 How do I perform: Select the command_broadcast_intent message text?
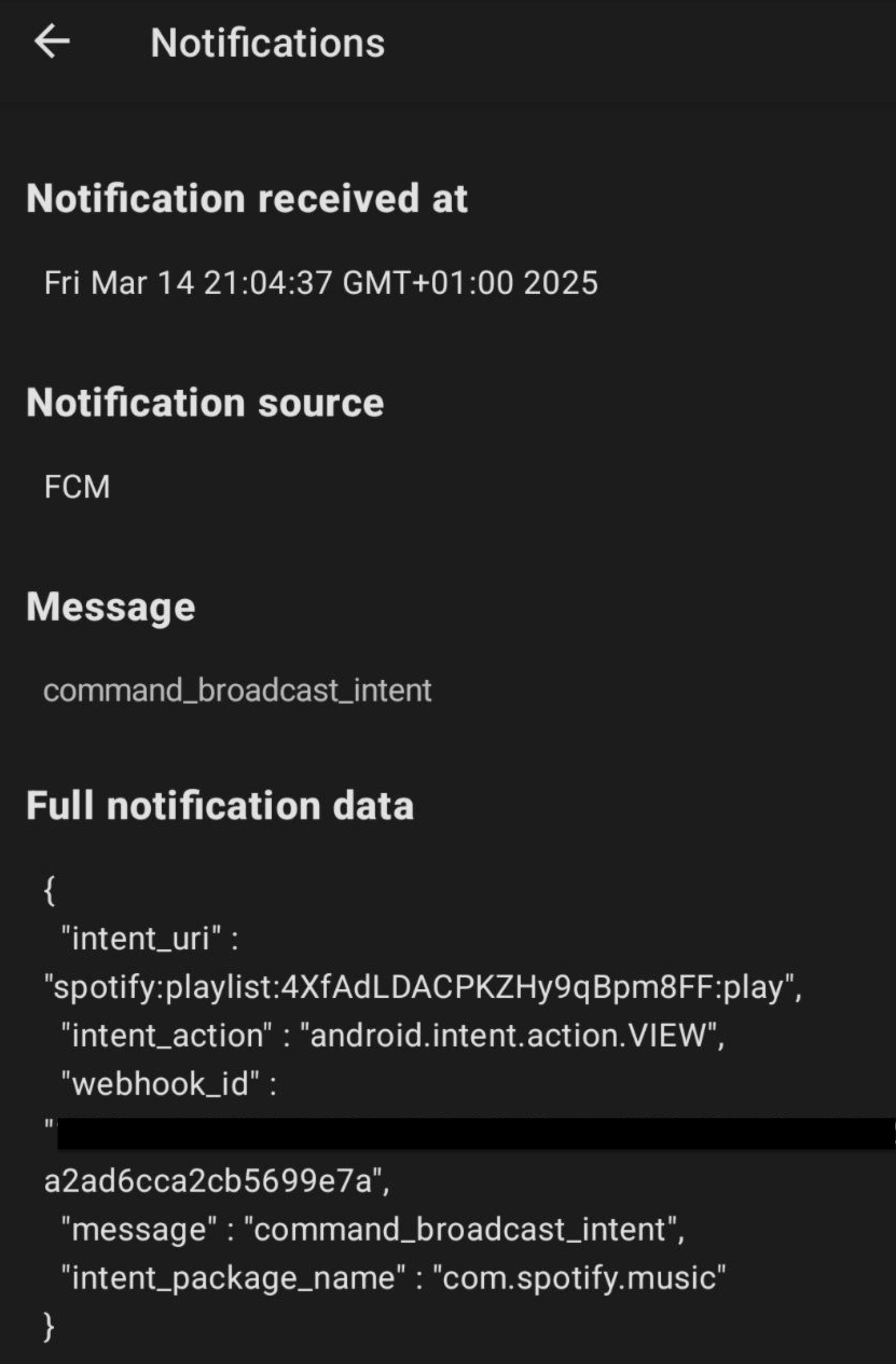238,691
